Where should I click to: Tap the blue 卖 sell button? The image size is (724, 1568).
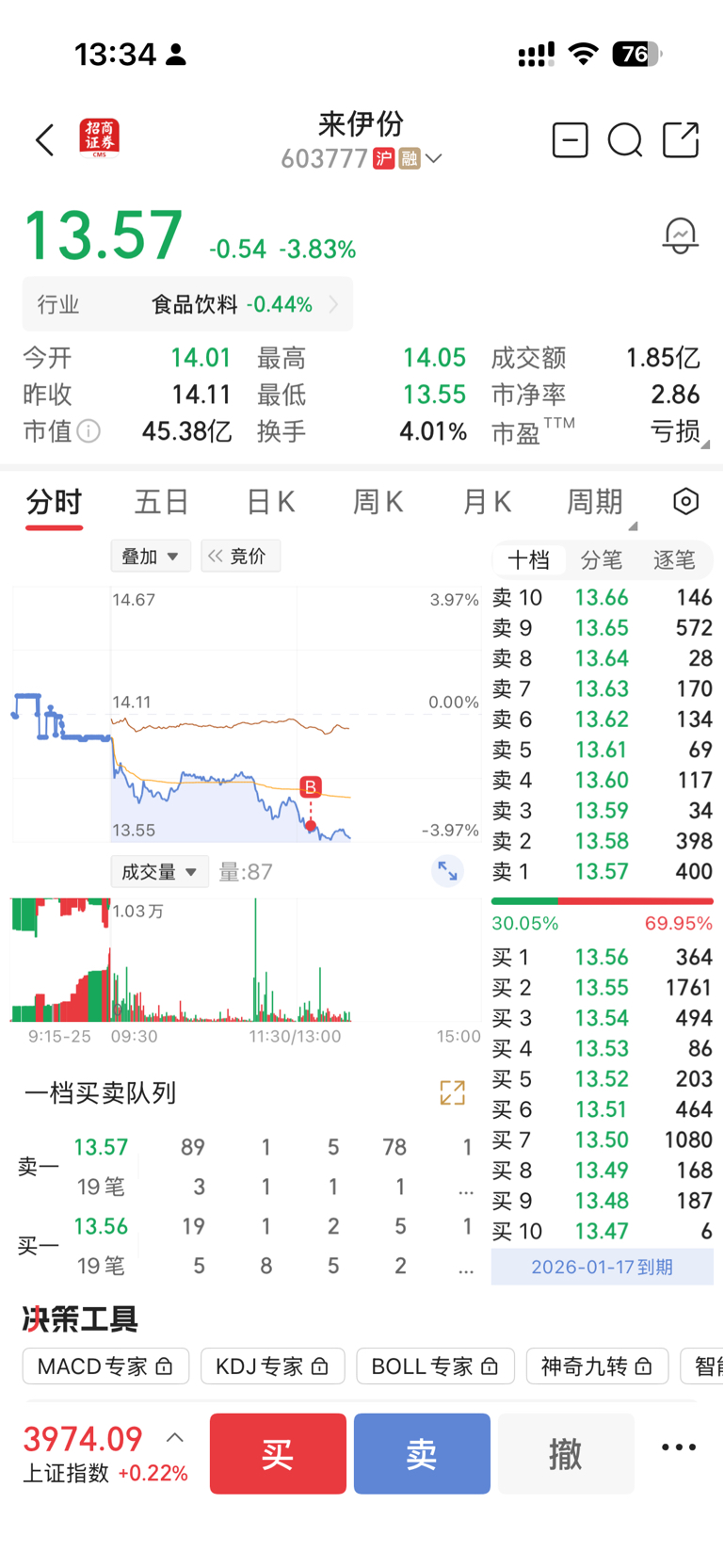tap(422, 1453)
